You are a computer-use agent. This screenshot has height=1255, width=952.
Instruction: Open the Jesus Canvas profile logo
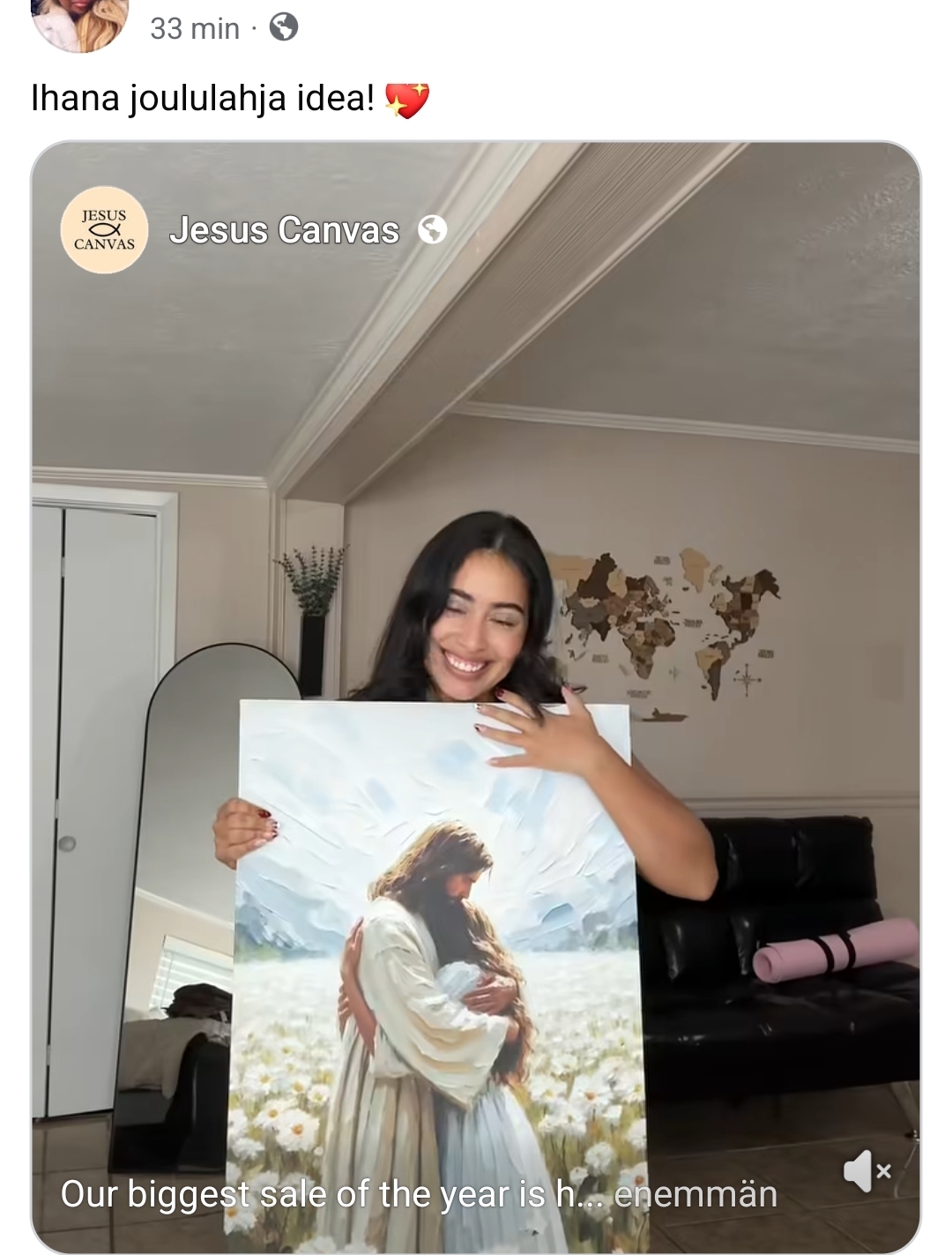coord(104,230)
